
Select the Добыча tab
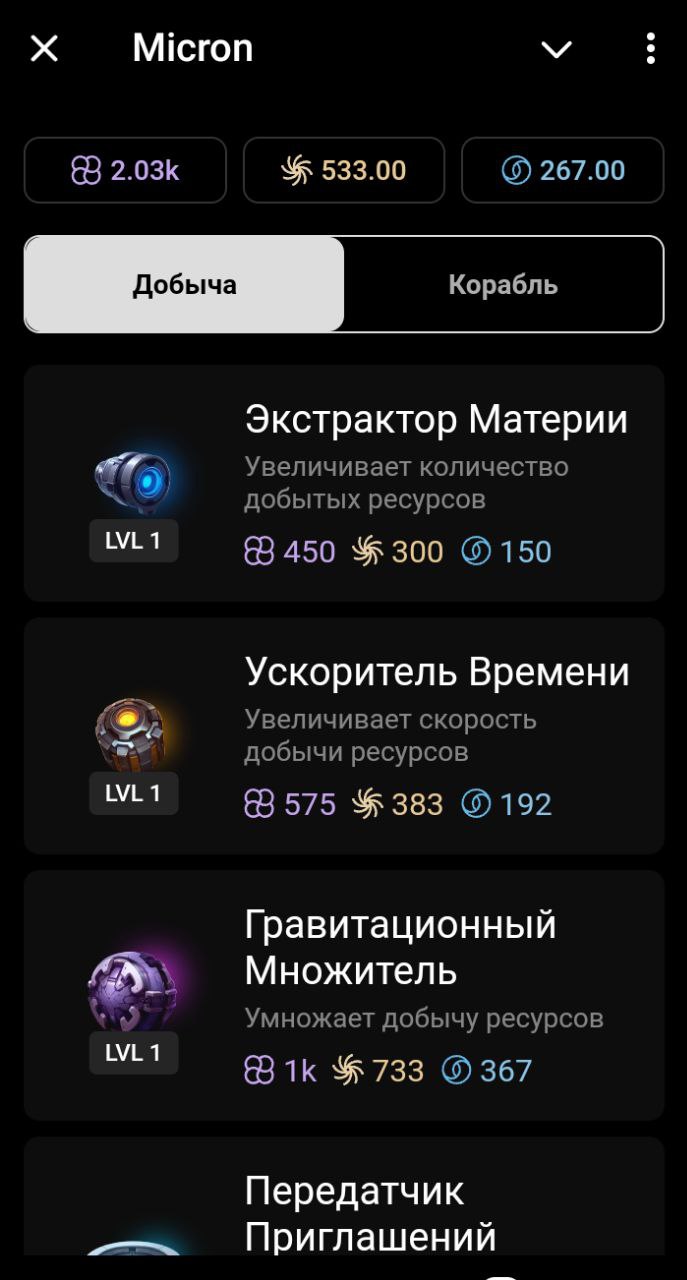[185, 284]
